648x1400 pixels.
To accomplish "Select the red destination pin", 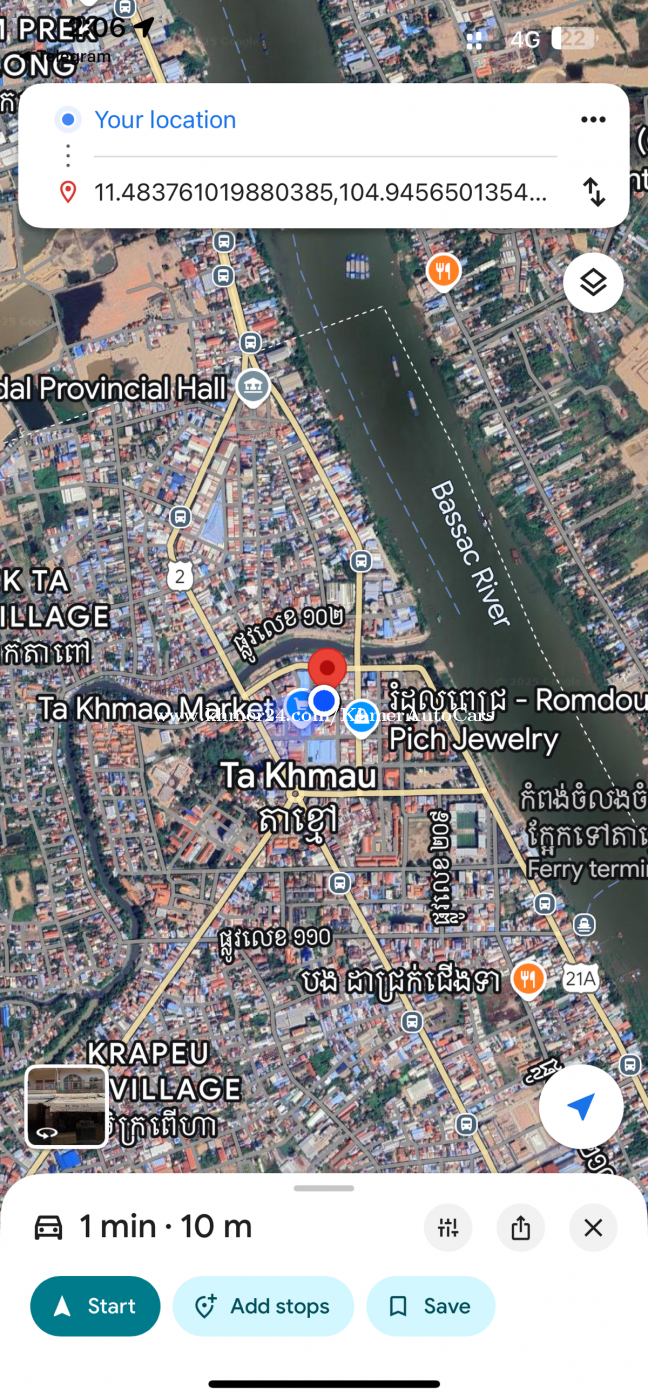I will pos(327,667).
